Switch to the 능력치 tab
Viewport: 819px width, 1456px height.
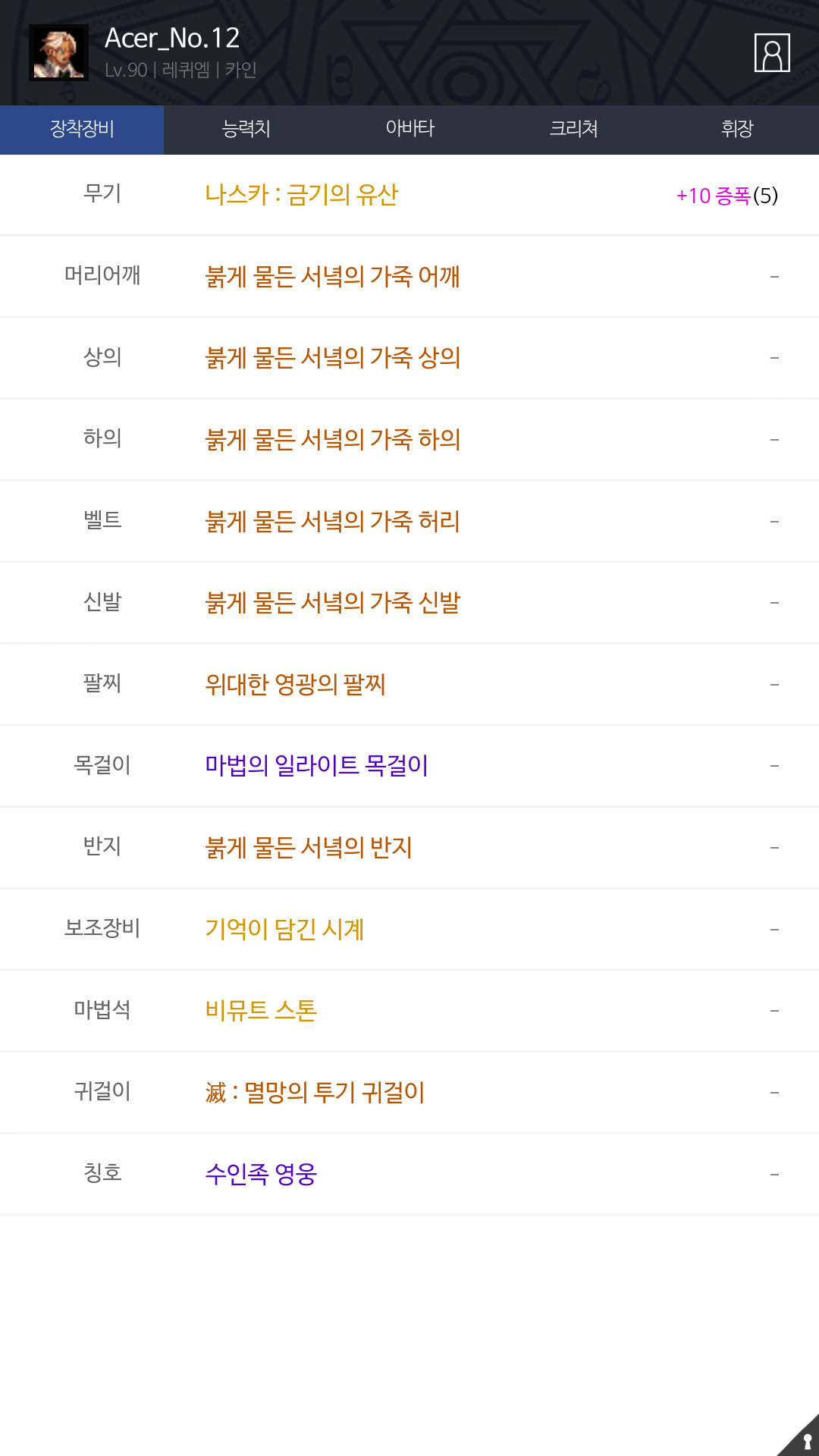[246, 130]
